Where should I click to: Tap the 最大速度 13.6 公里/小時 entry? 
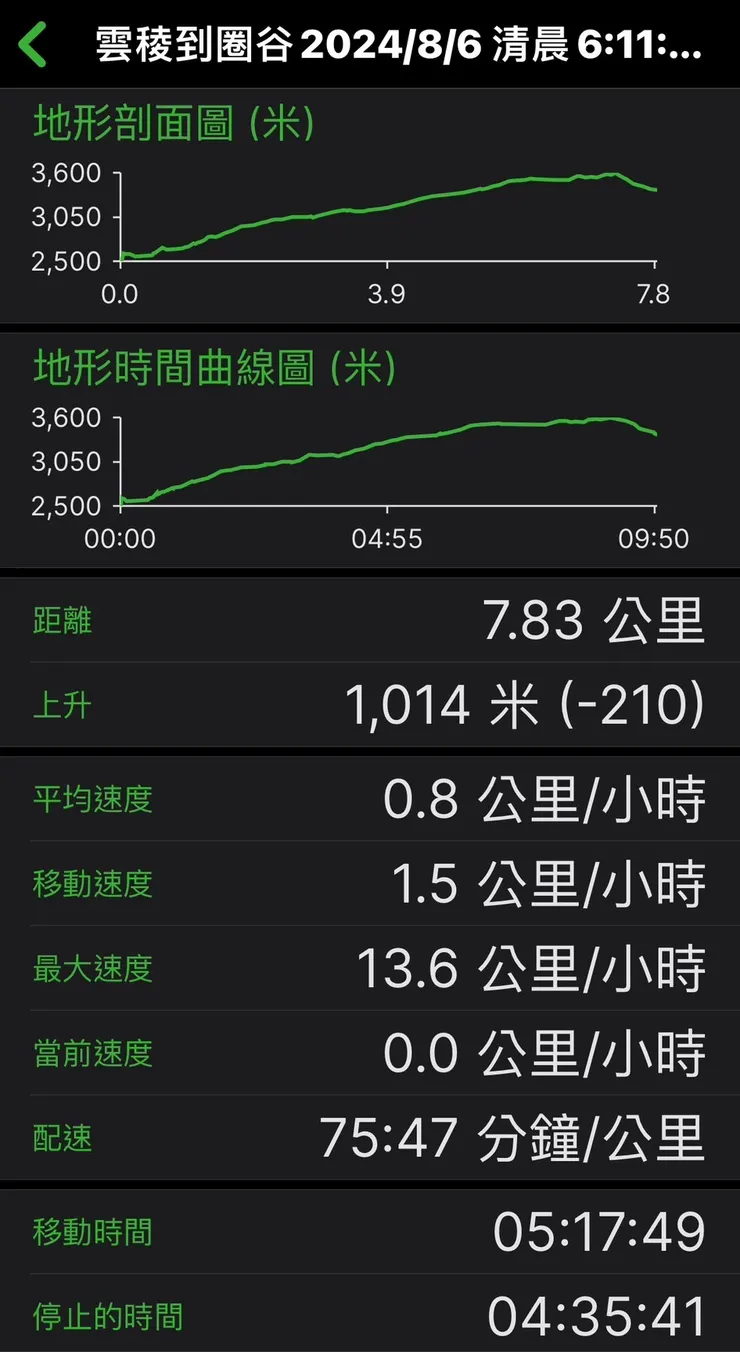pos(370,969)
